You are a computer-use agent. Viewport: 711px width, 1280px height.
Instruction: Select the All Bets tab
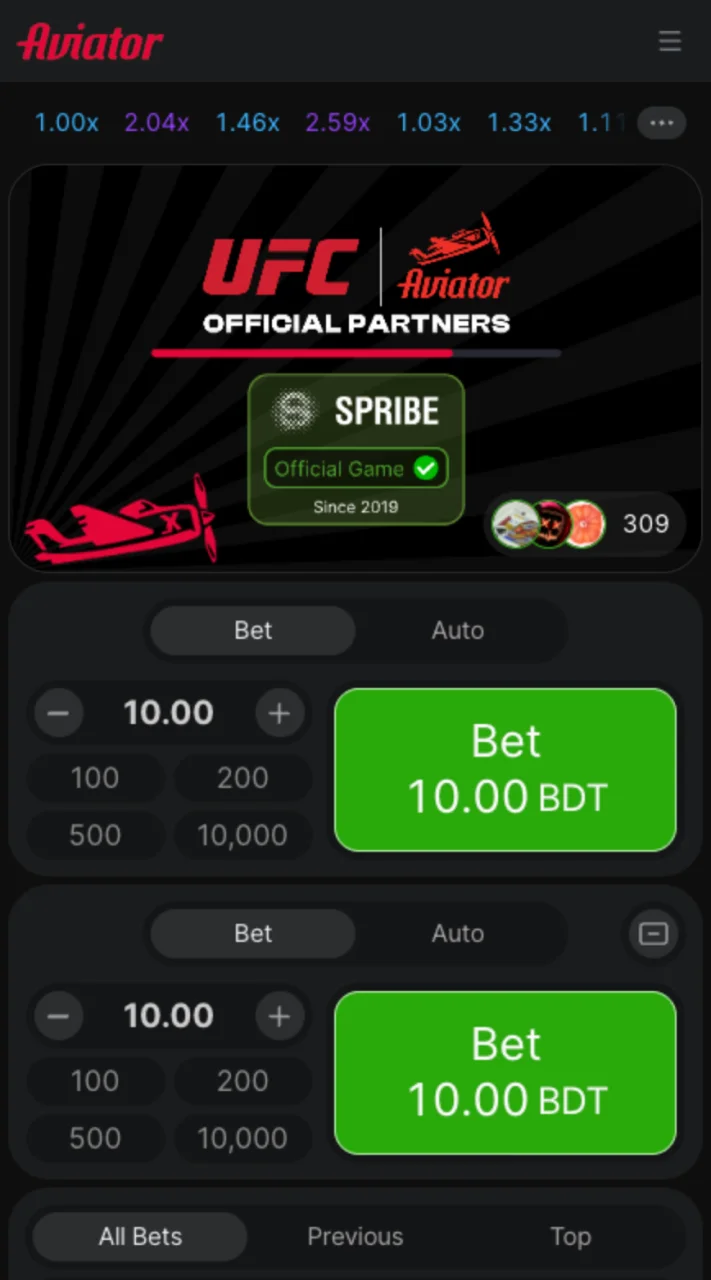(140, 1236)
